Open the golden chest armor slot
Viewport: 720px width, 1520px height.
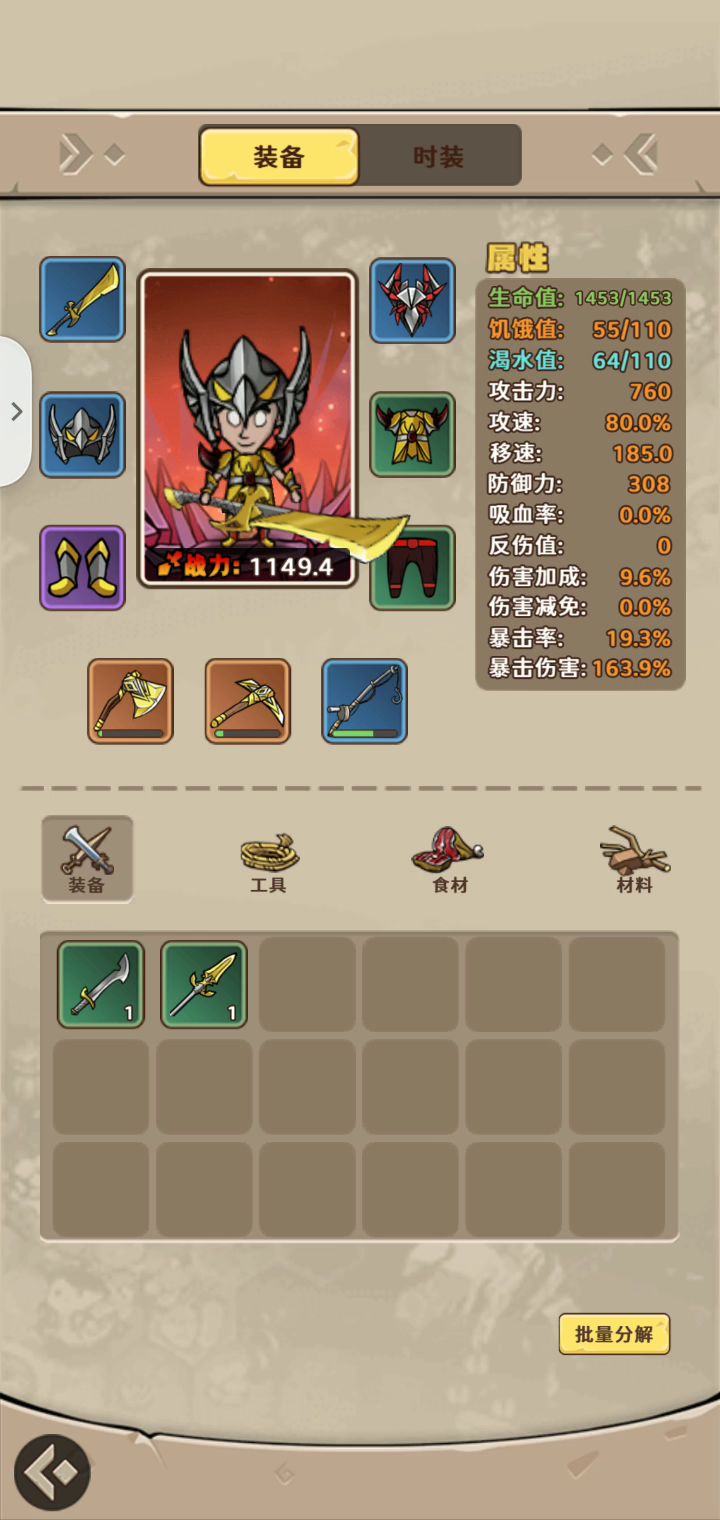pyautogui.click(x=413, y=435)
